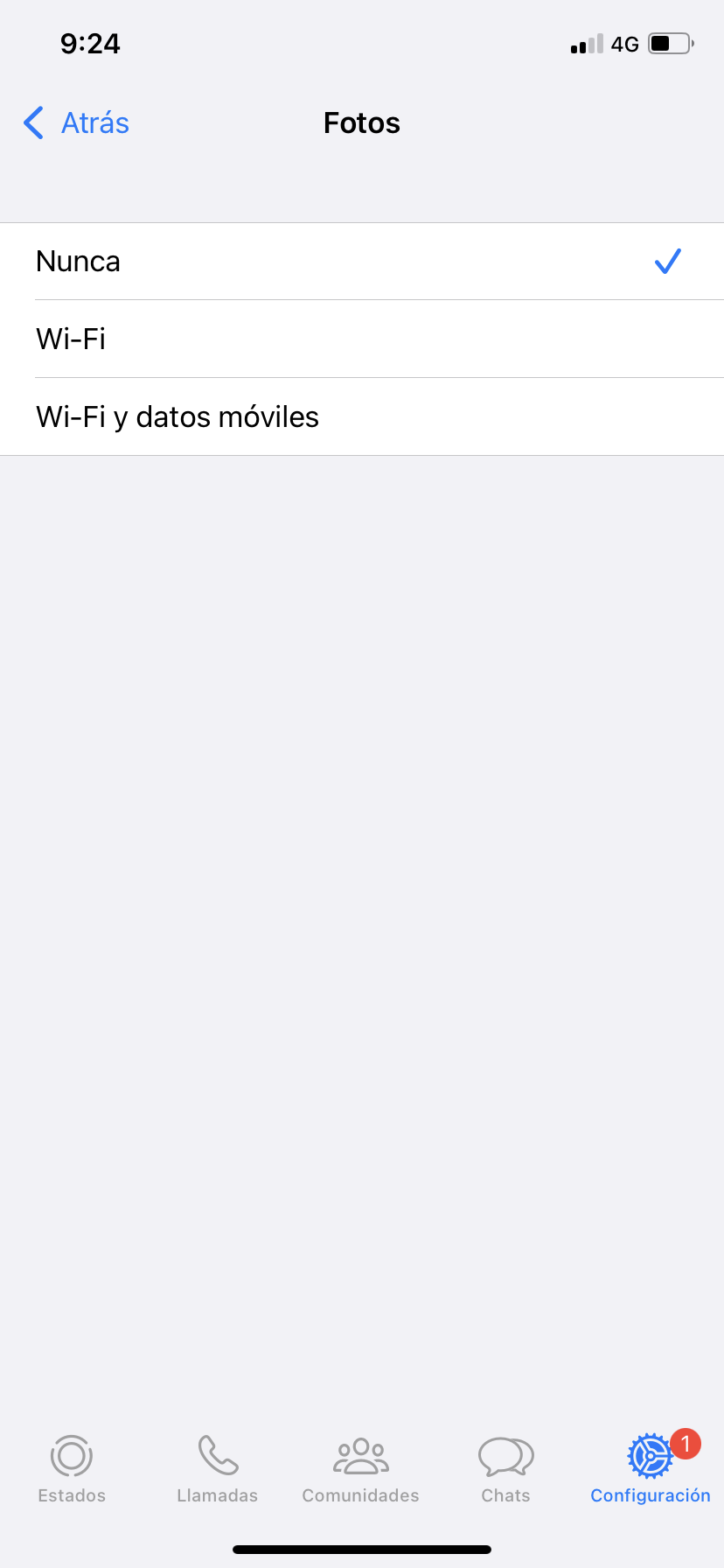Open the Llamadas tab
724x1568 pixels.
point(217,1470)
